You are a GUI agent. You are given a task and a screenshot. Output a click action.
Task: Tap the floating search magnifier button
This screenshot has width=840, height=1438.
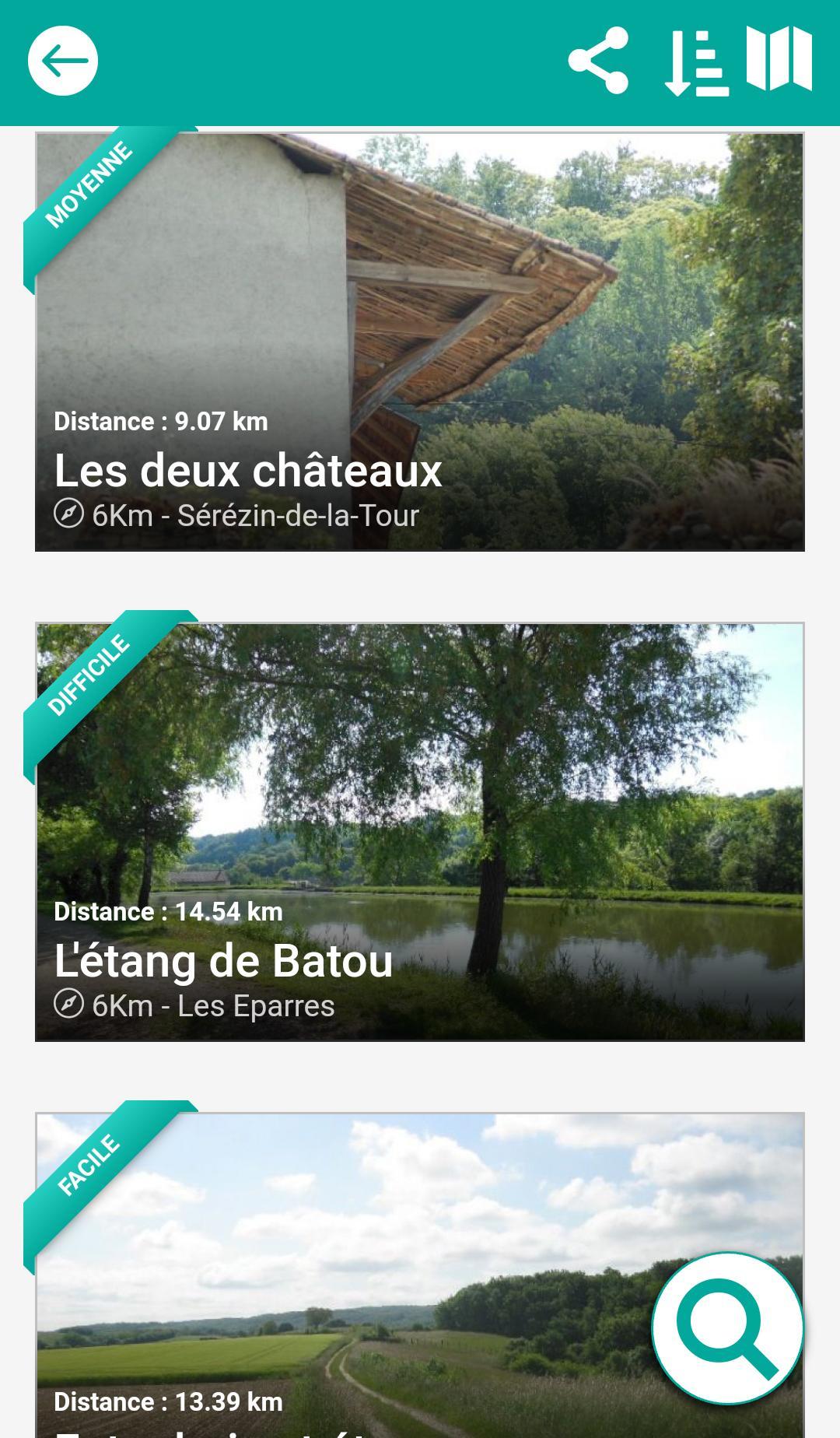[x=727, y=1328]
